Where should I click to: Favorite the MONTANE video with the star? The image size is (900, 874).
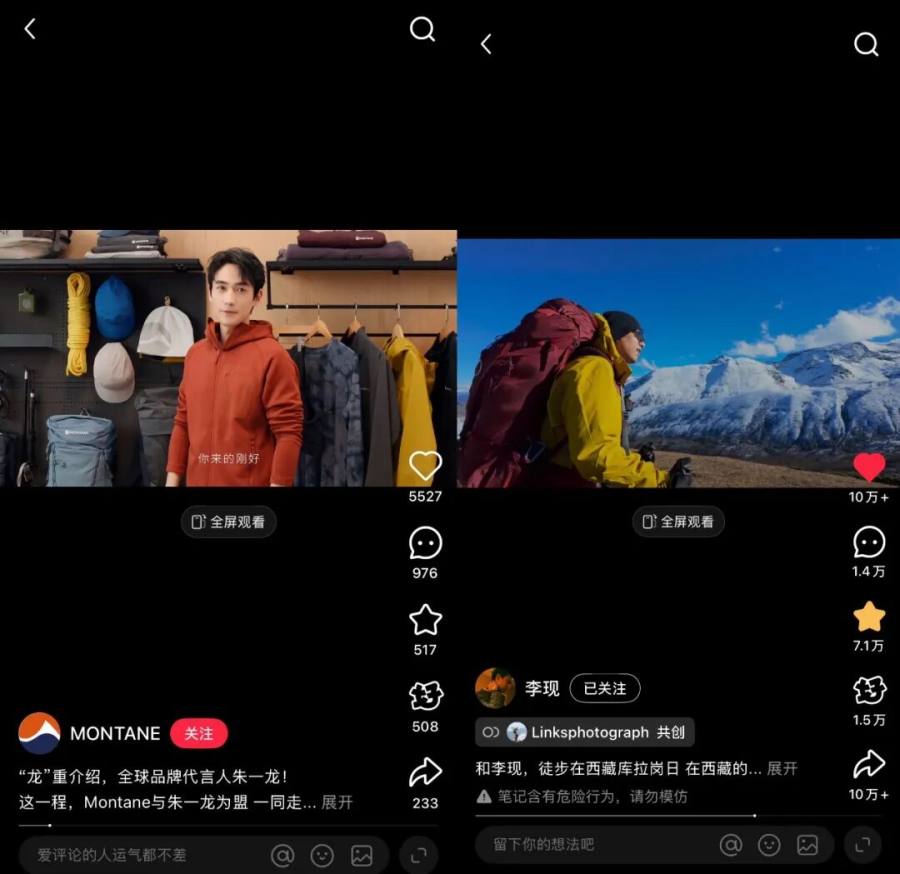425,620
